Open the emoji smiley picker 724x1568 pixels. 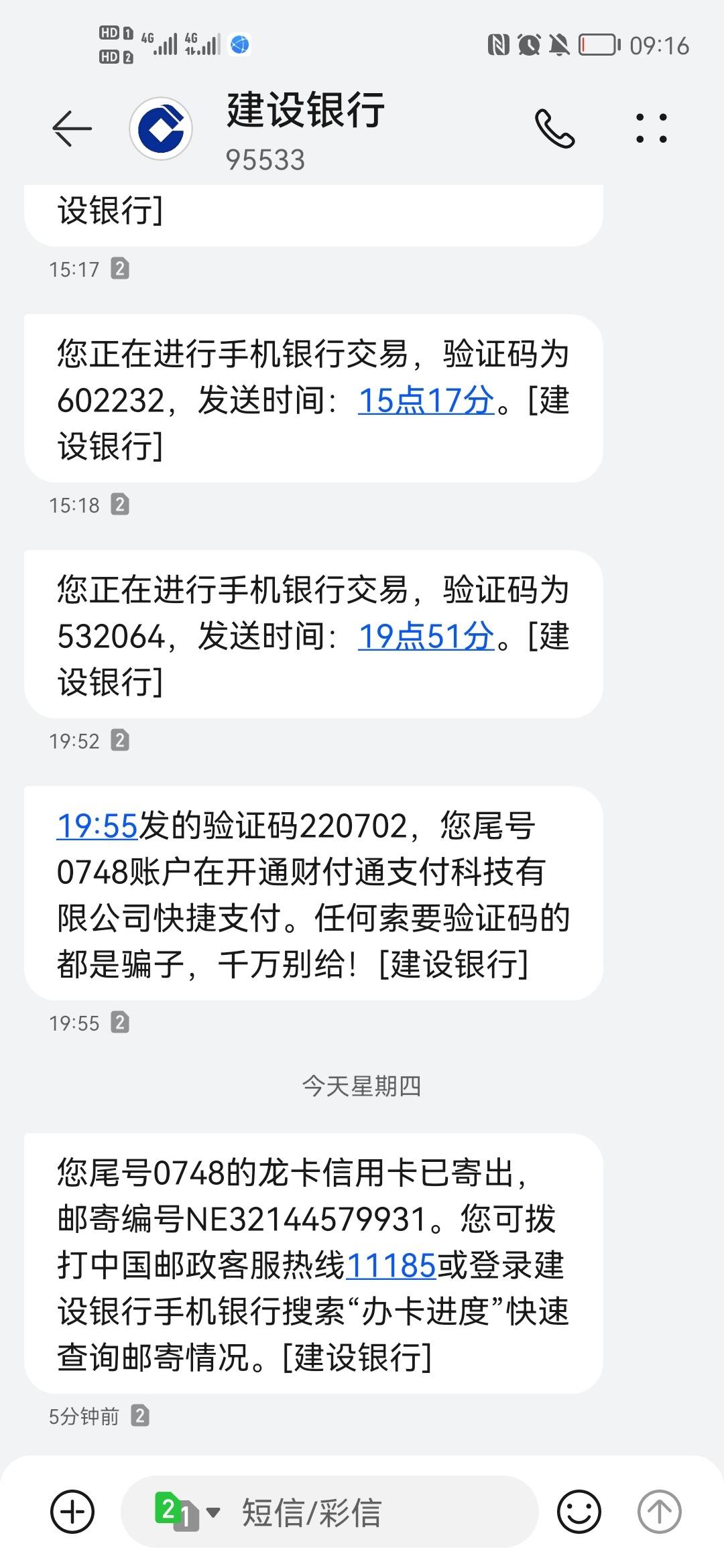tap(579, 1511)
